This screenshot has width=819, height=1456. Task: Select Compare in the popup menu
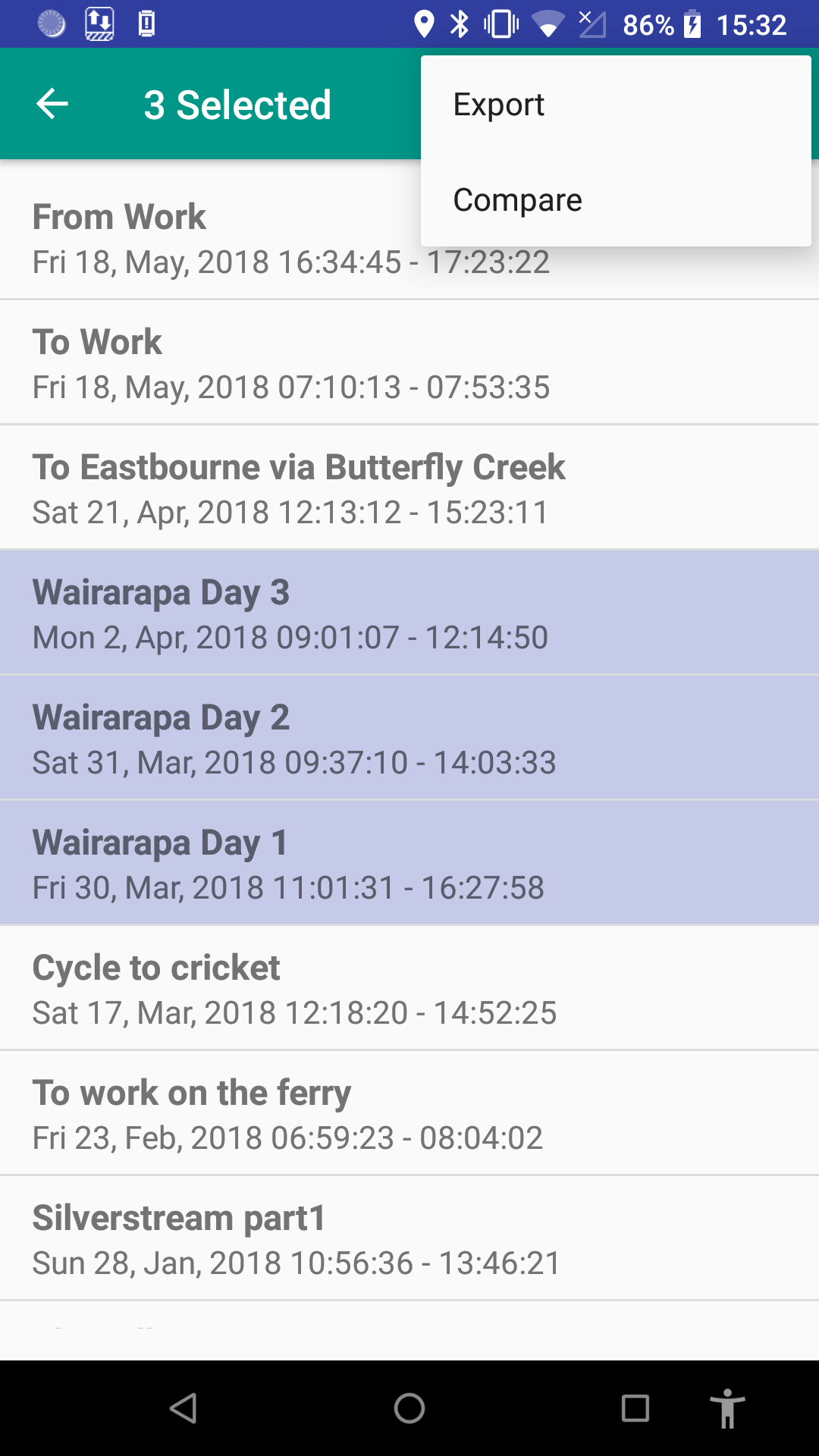(616, 199)
